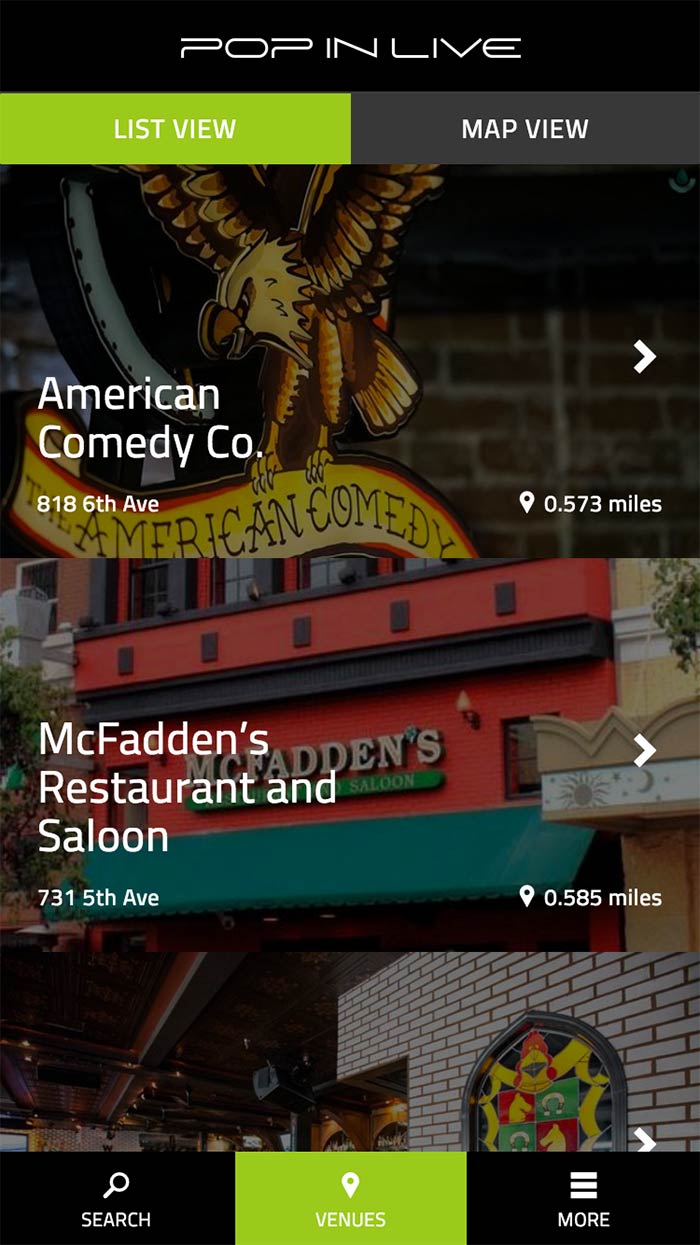This screenshot has height=1245, width=700.
Task: Go to the Search tab
Action: click(116, 1199)
